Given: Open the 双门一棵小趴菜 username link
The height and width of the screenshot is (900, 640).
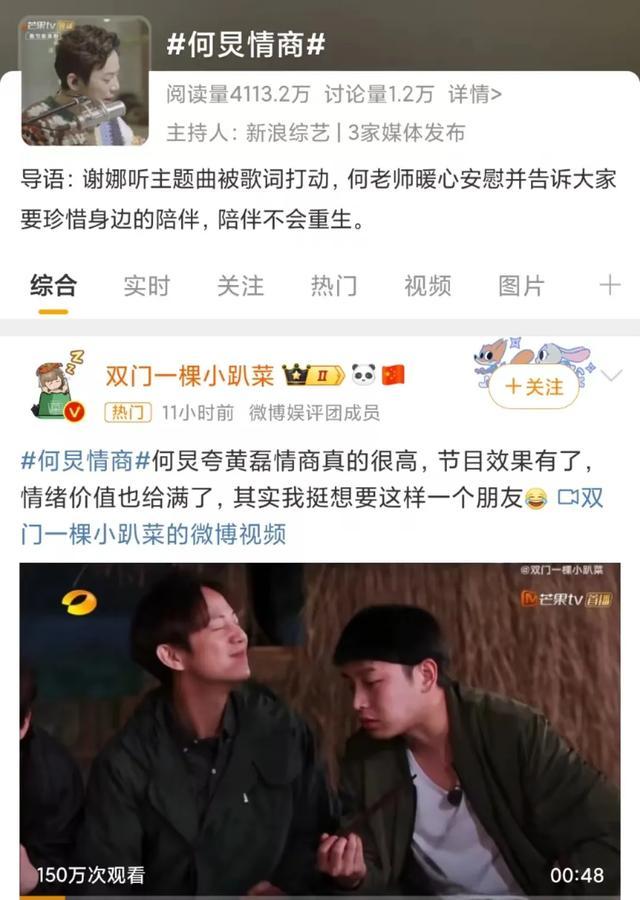Looking at the screenshot, I should [x=190, y=375].
